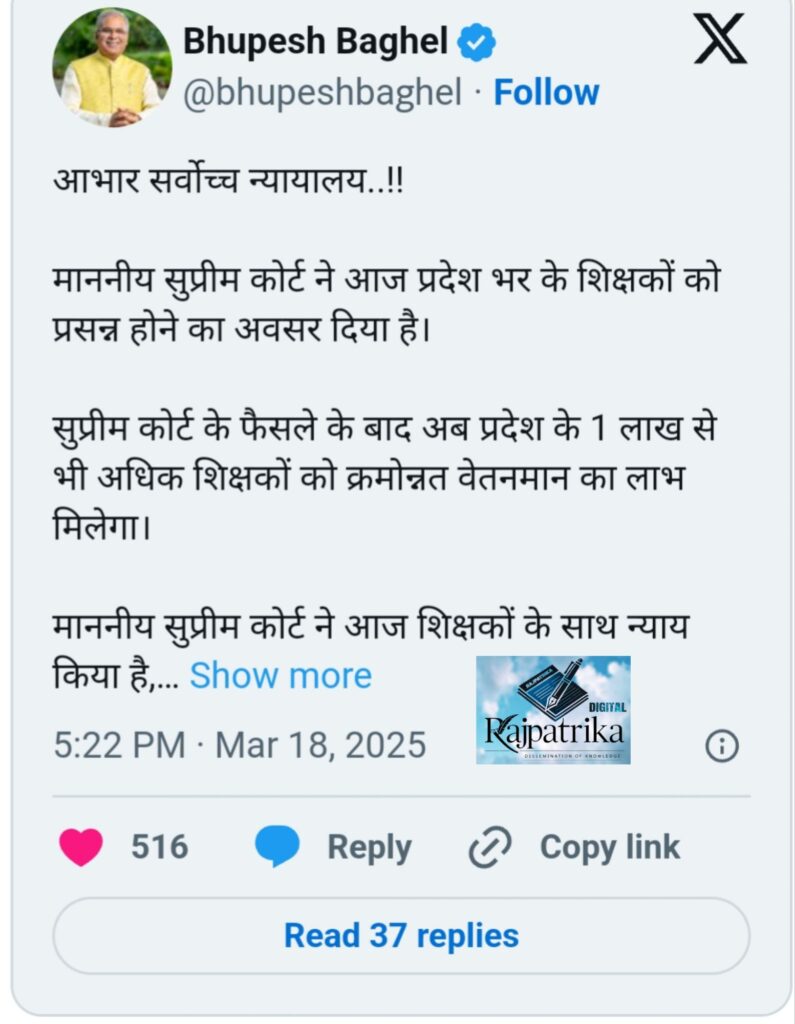Open Bhupesh Baghel's profile picture
The image size is (795, 1024).
pyautogui.click(x=111, y=67)
